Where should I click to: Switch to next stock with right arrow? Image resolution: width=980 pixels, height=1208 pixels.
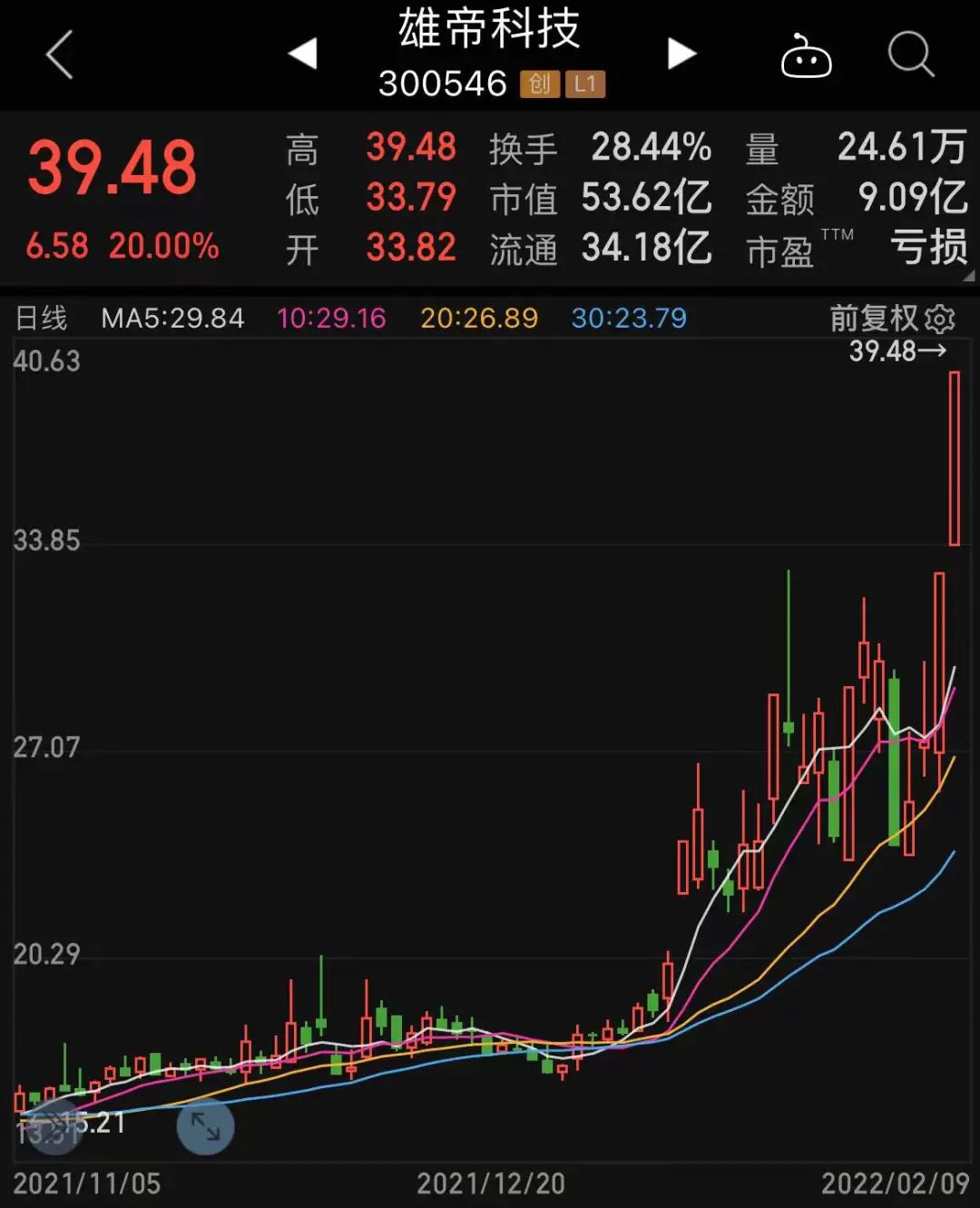[x=681, y=53]
